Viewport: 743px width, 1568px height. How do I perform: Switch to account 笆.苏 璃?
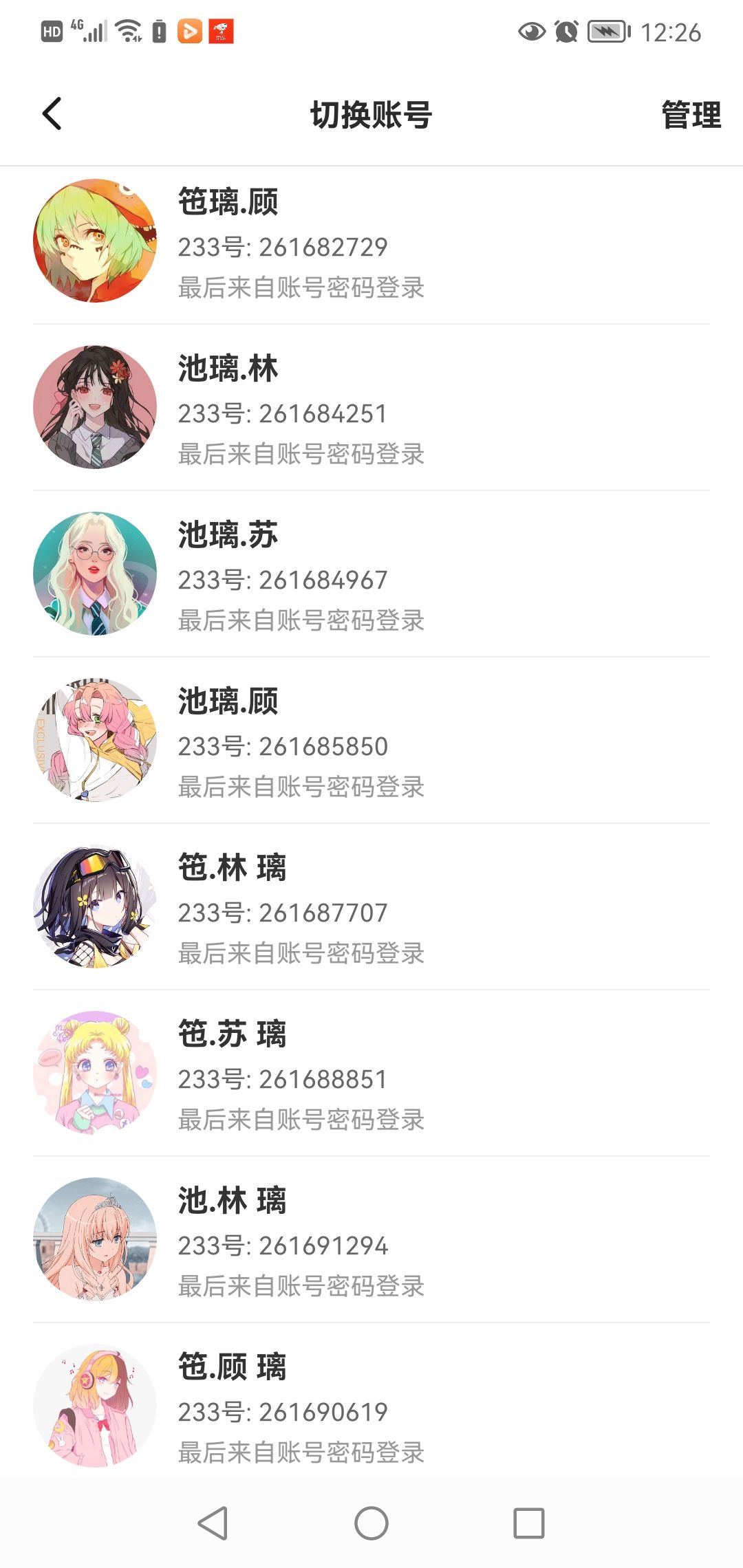tap(371, 1074)
